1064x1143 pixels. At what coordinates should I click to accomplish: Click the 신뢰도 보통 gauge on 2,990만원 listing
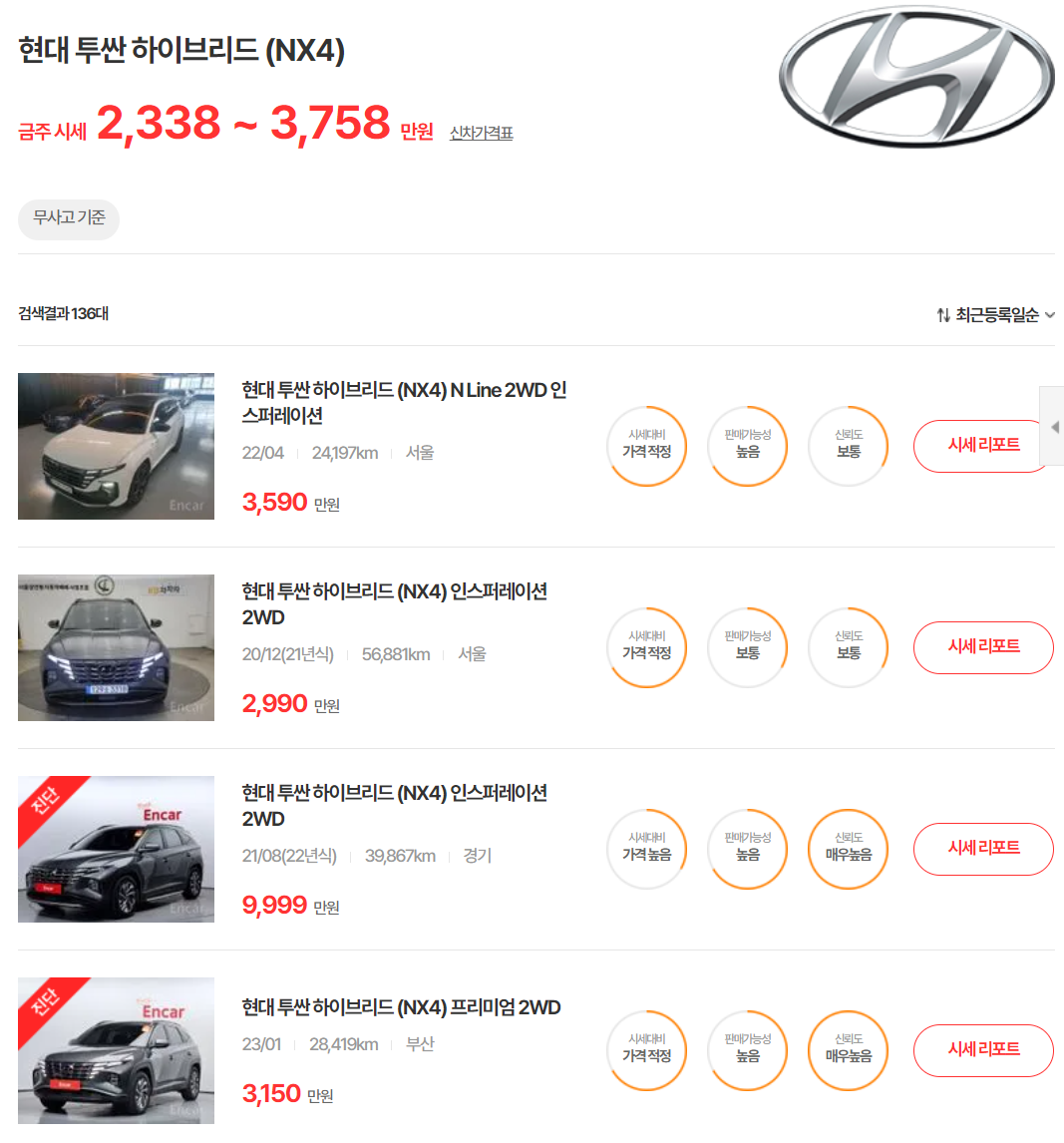pos(848,647)
